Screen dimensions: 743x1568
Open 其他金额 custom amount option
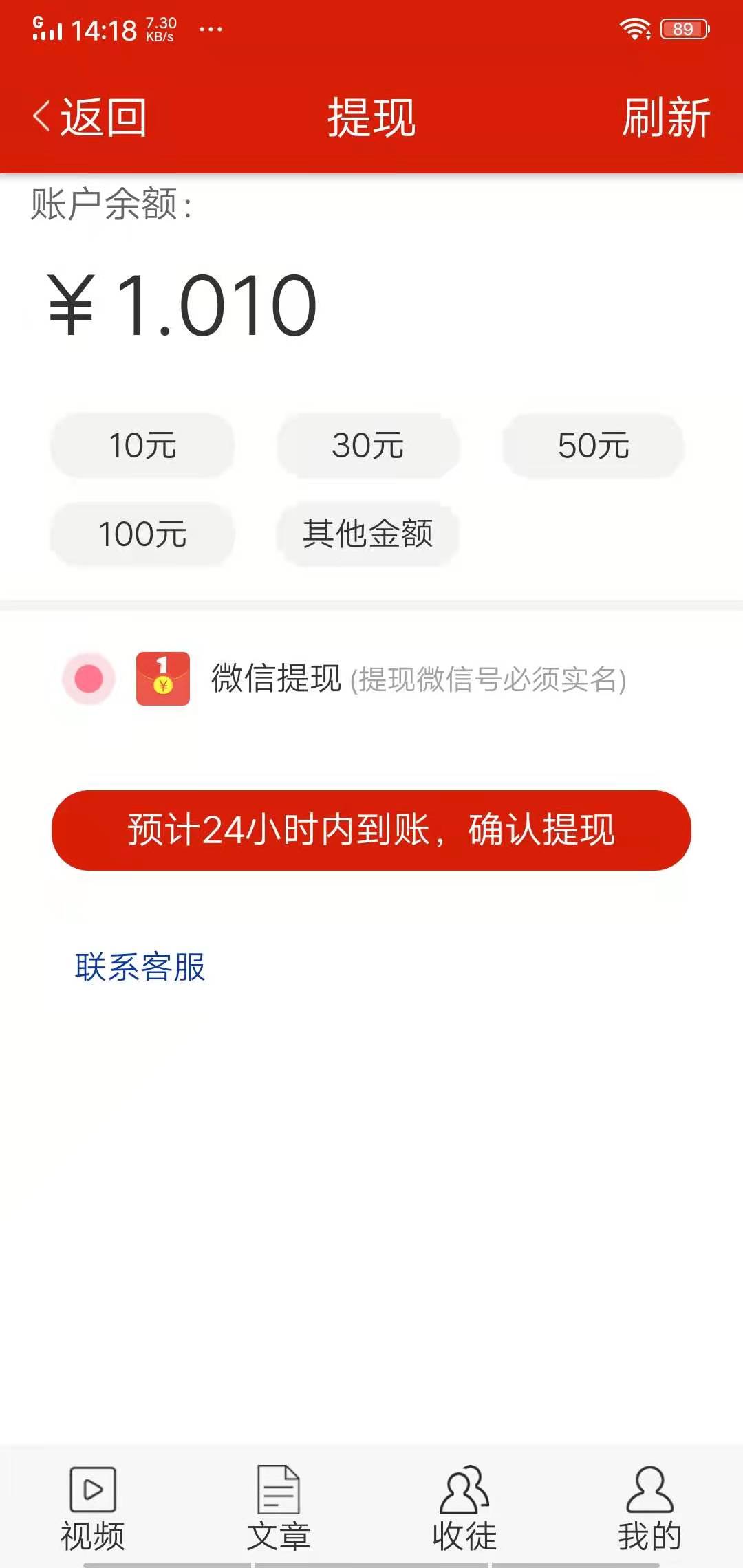coord(369,534)
